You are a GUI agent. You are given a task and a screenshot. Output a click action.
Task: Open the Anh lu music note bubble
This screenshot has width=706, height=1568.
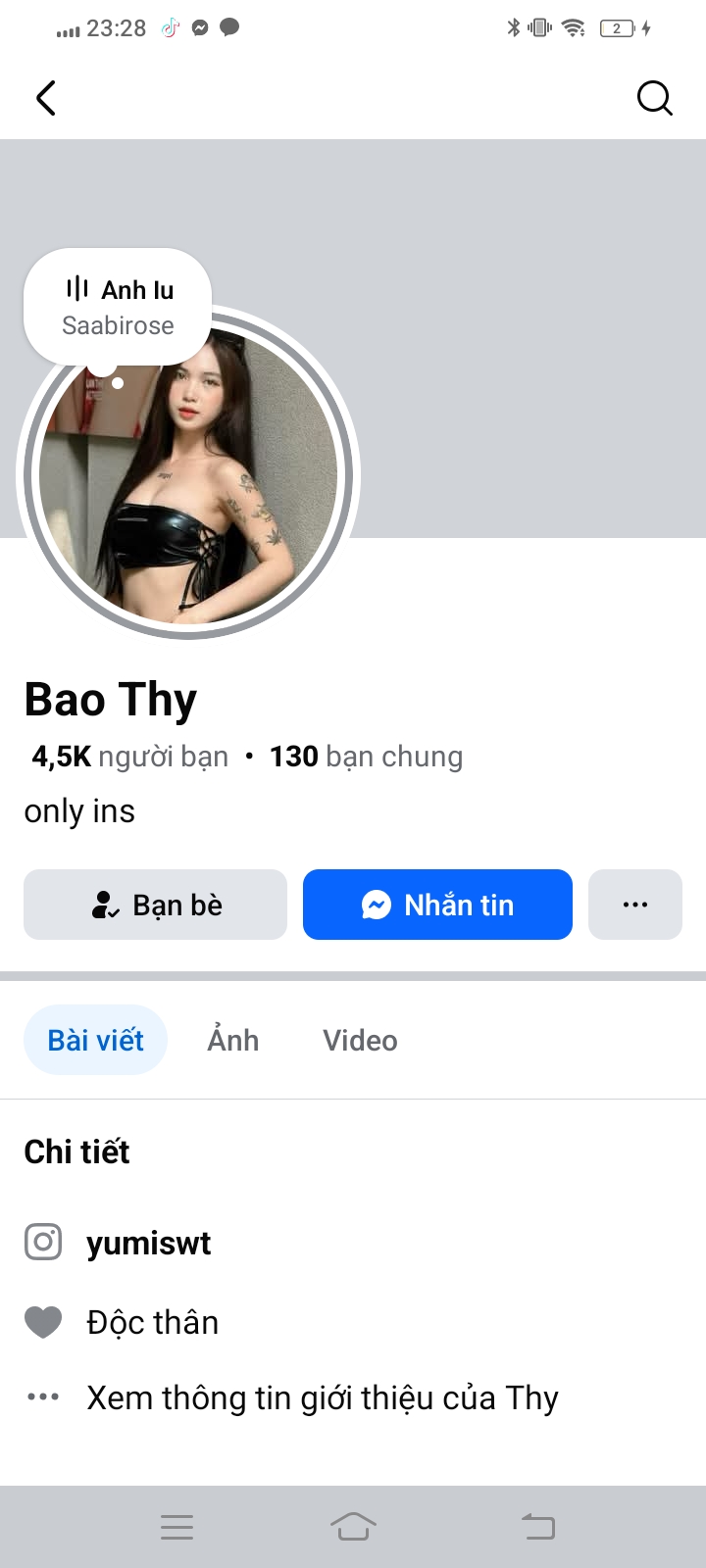click(118, 307)
